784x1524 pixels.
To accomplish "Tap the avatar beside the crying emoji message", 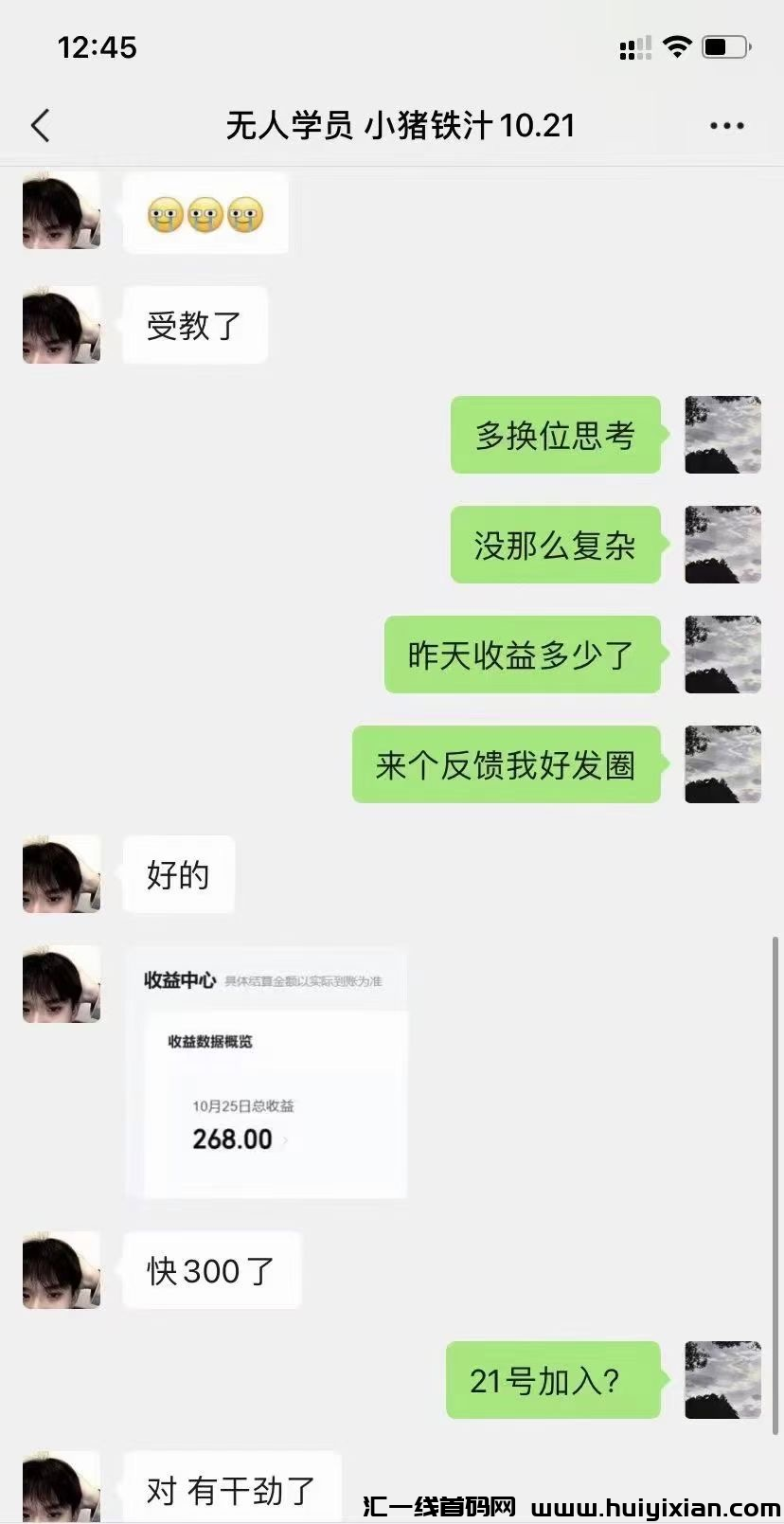I will coord(61,210).
